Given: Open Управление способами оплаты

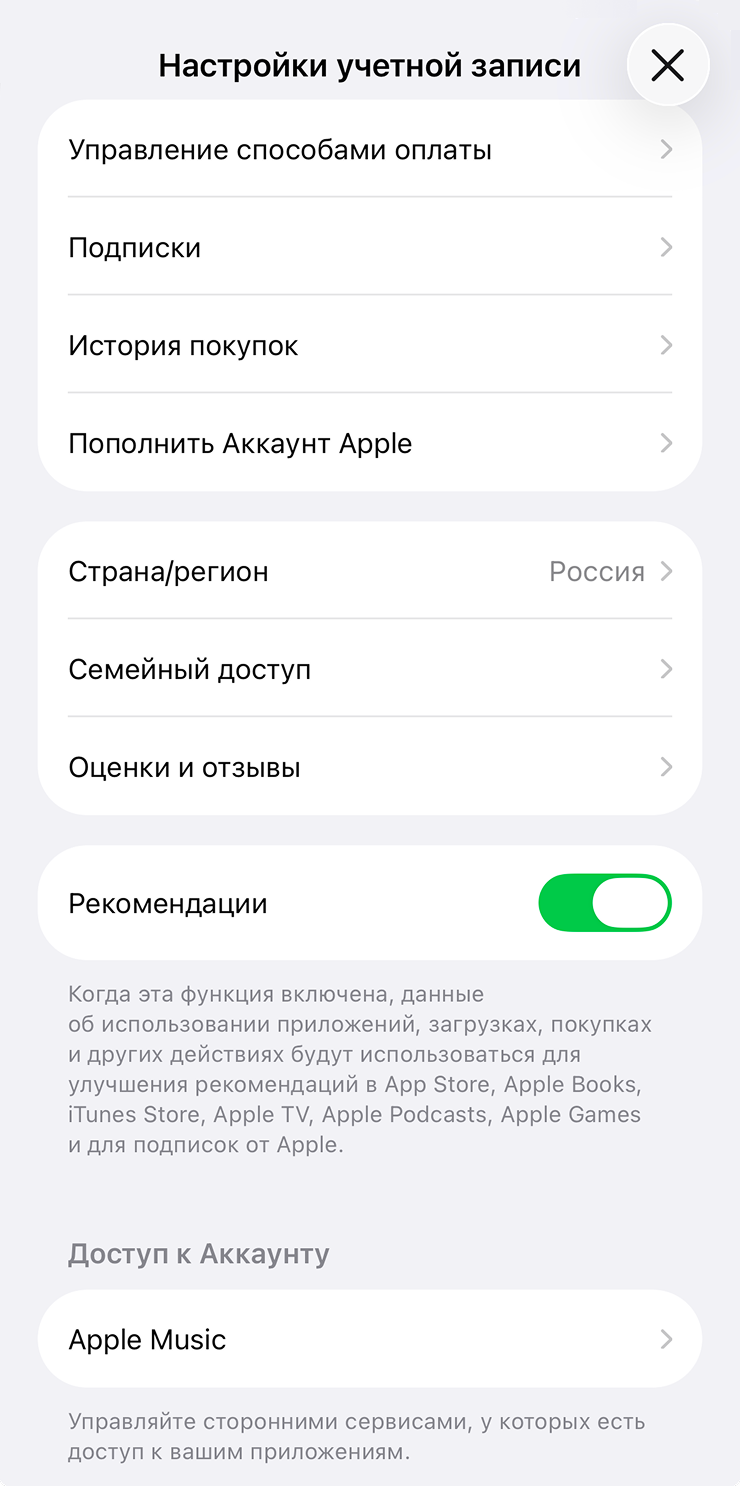Looking at the screenshot, I should point(369,150).
